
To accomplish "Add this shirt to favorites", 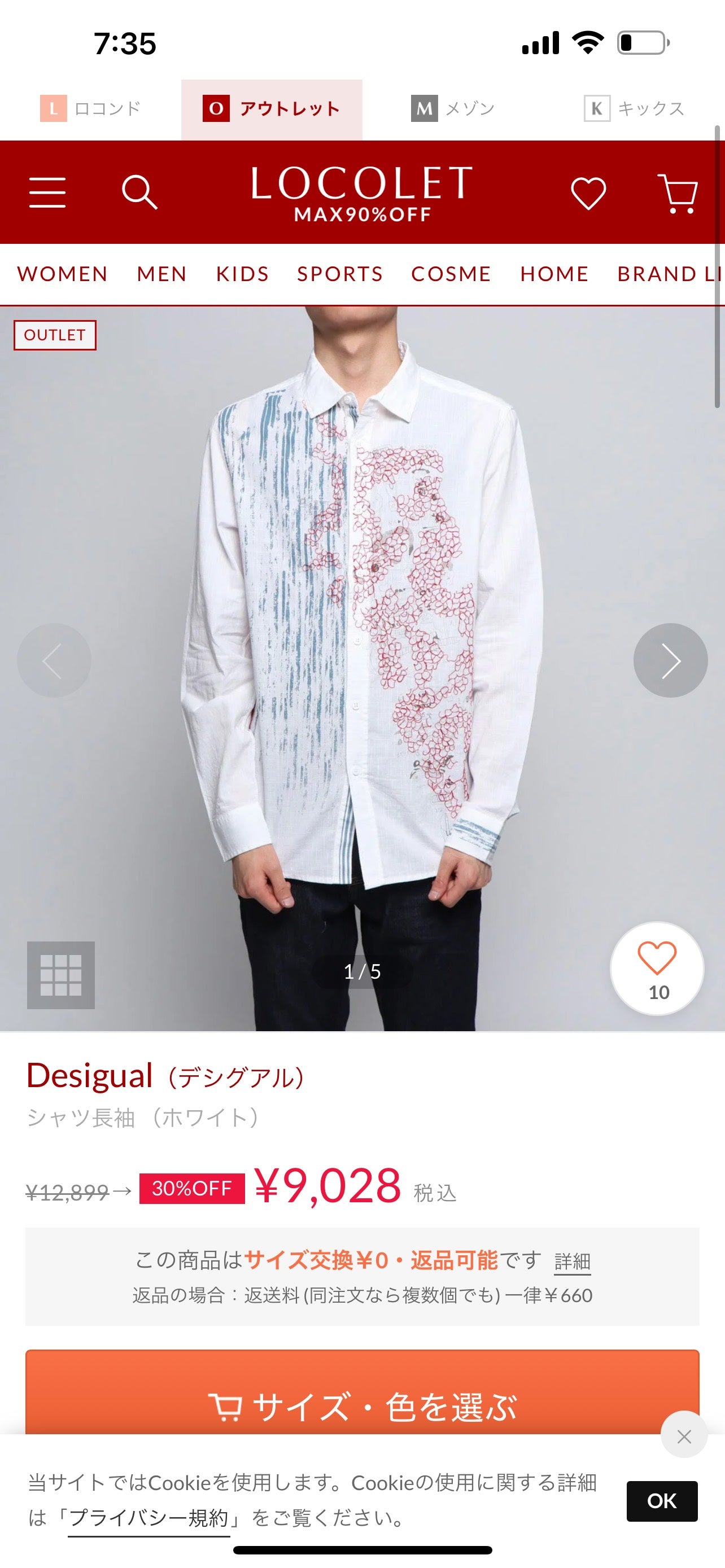I will click(657, 969).
